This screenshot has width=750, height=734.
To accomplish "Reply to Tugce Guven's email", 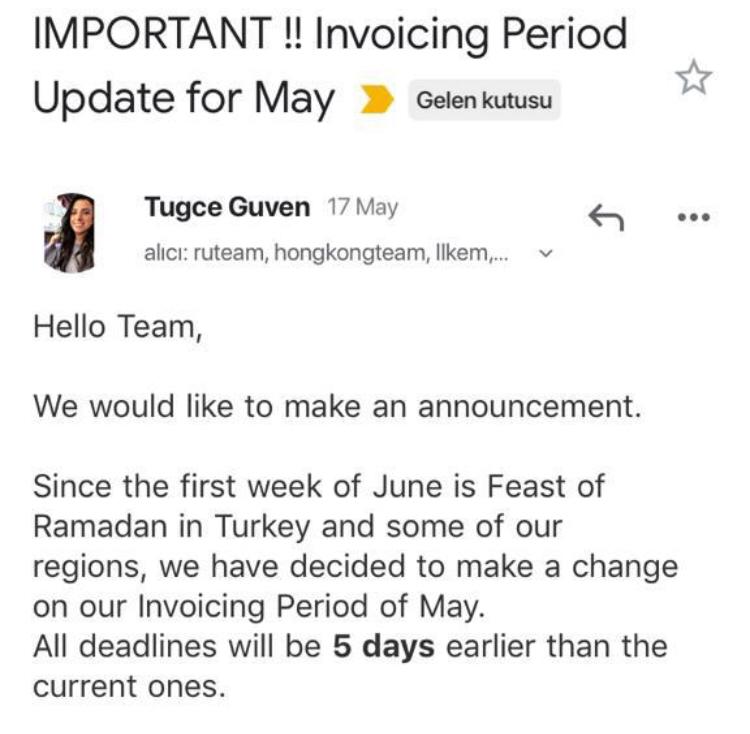I will click(x=605, y=215).
